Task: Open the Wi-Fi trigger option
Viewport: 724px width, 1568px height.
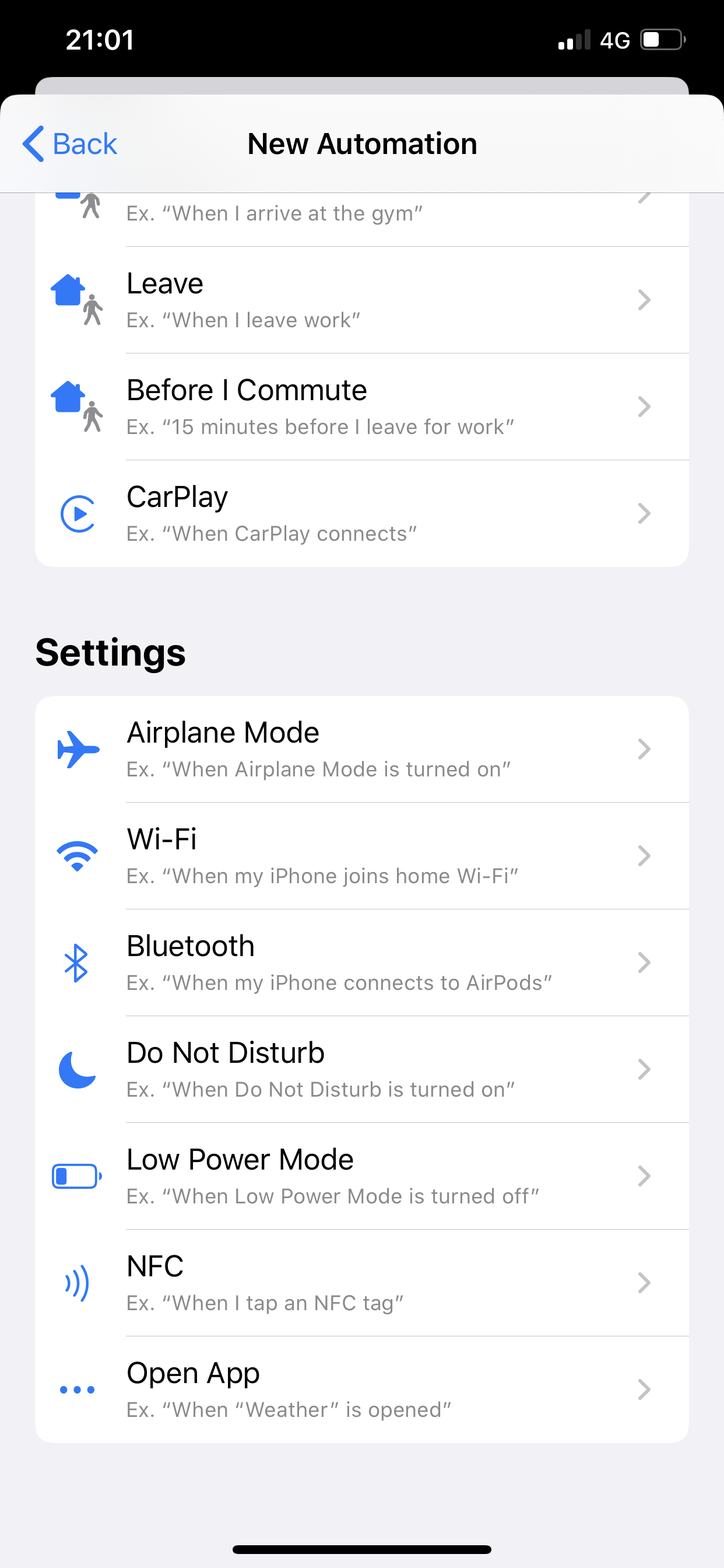Action: click(362, 856)
